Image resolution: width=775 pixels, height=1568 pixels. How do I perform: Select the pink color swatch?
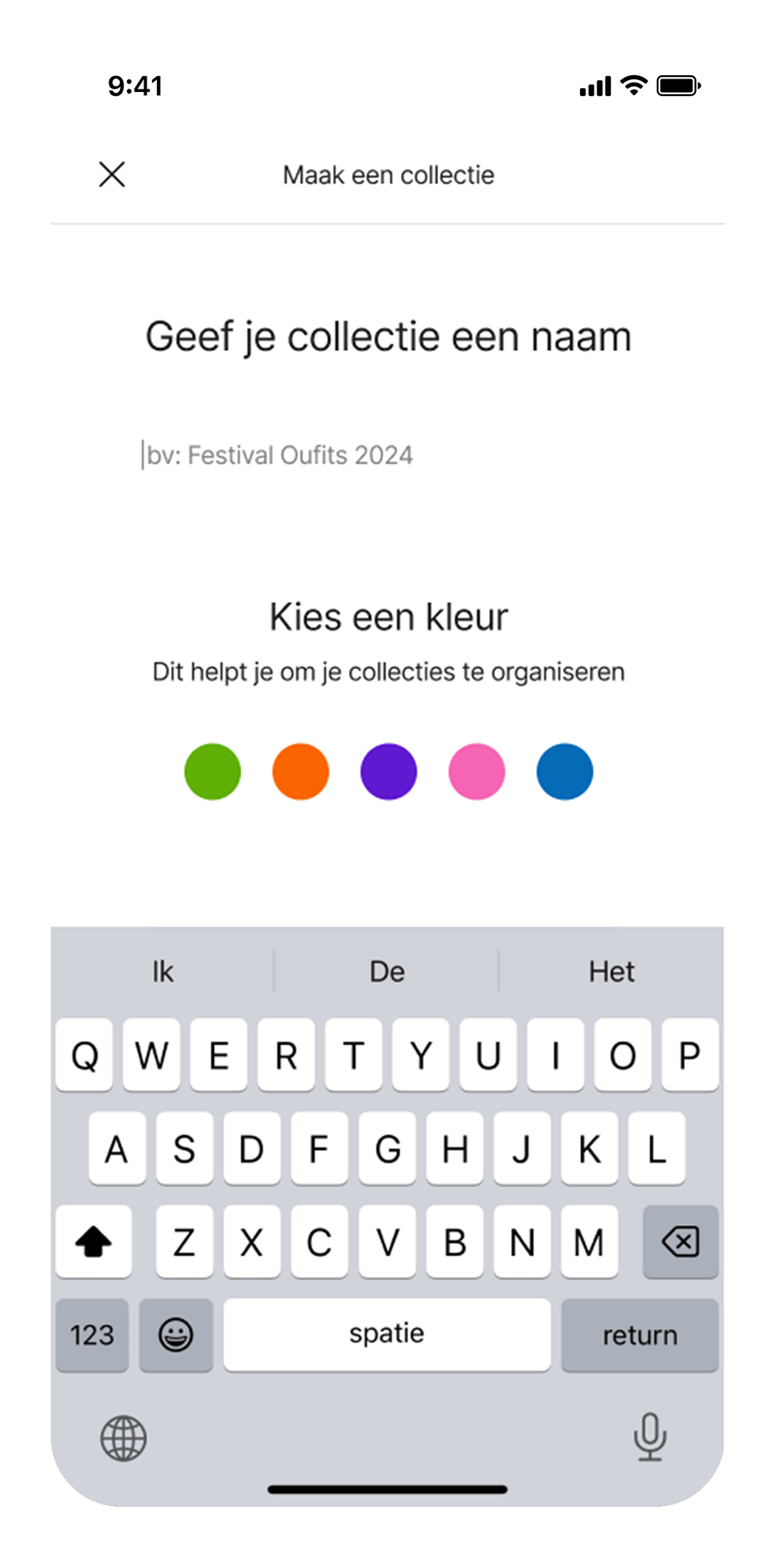coord(476,771)
